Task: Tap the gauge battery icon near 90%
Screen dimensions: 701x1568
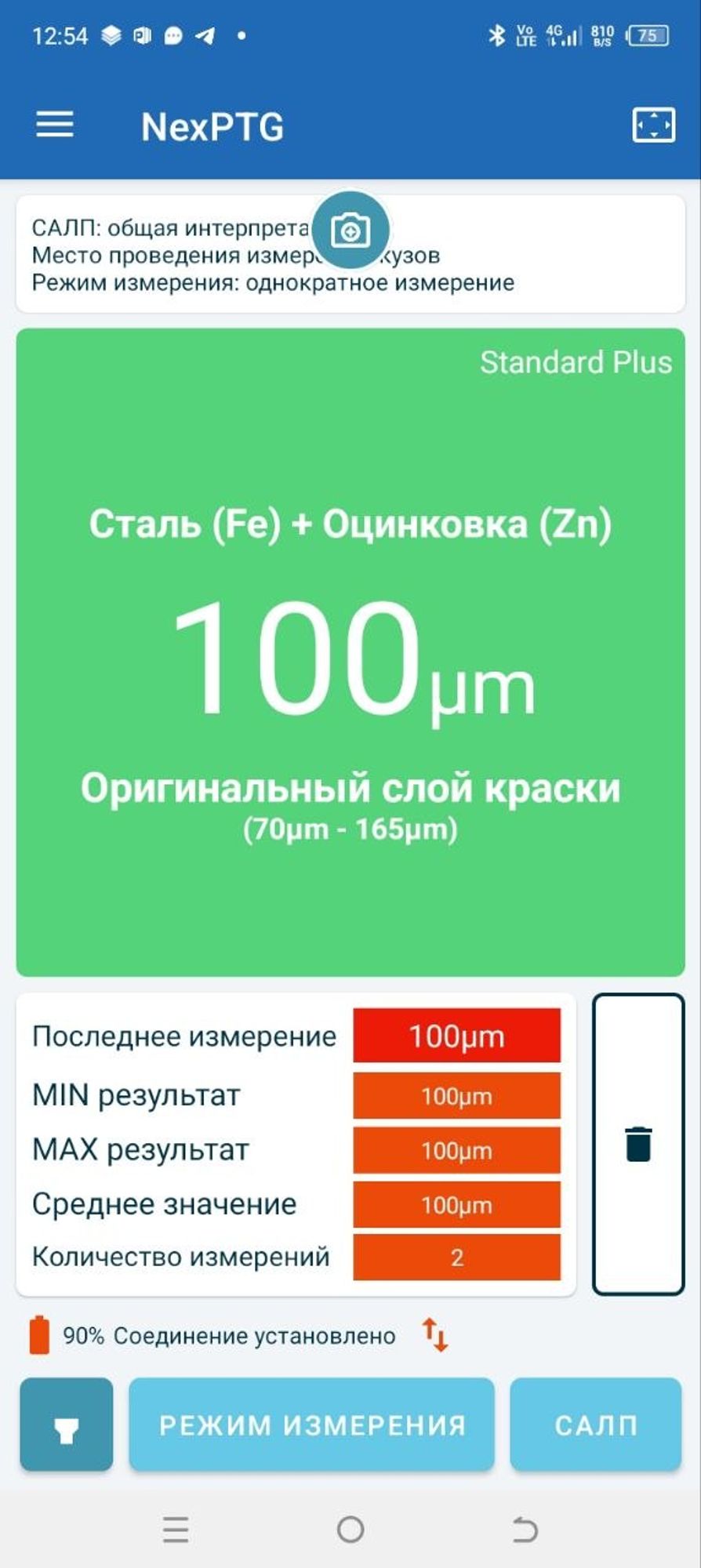Action: tap(39, 1337)
